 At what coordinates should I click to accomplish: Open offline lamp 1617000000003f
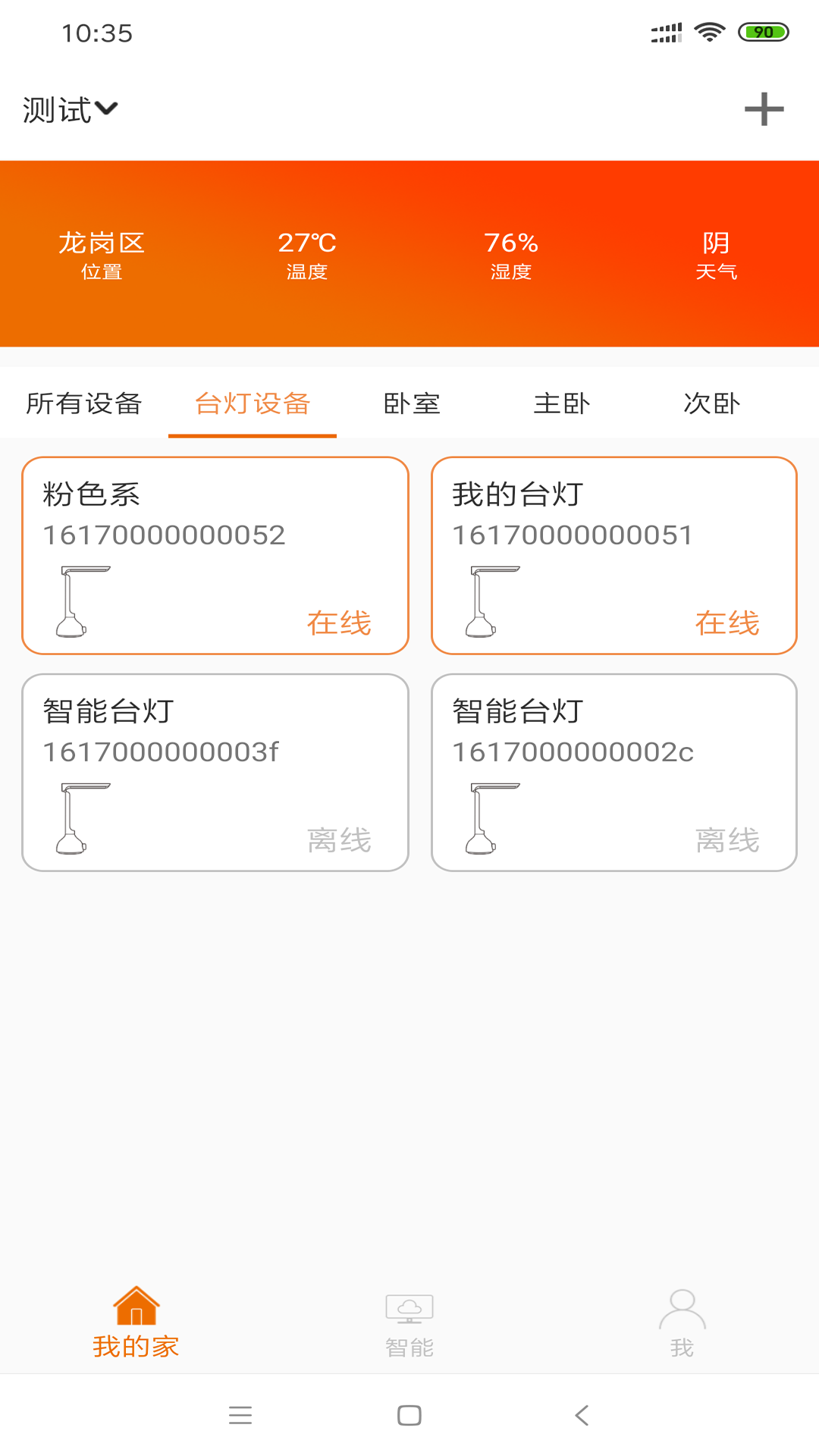click(x=215, y=772)
